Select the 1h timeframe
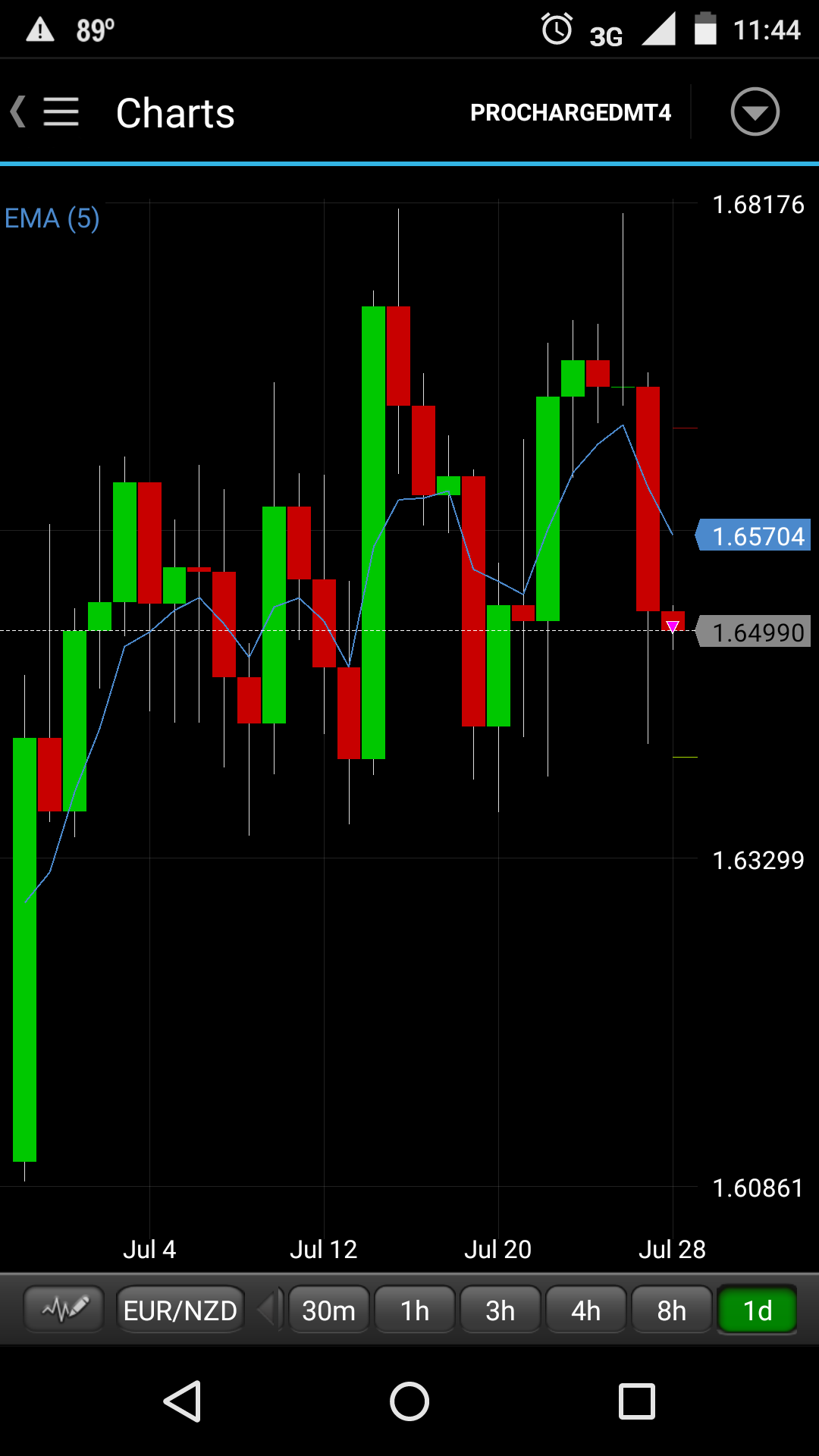 415,1310
